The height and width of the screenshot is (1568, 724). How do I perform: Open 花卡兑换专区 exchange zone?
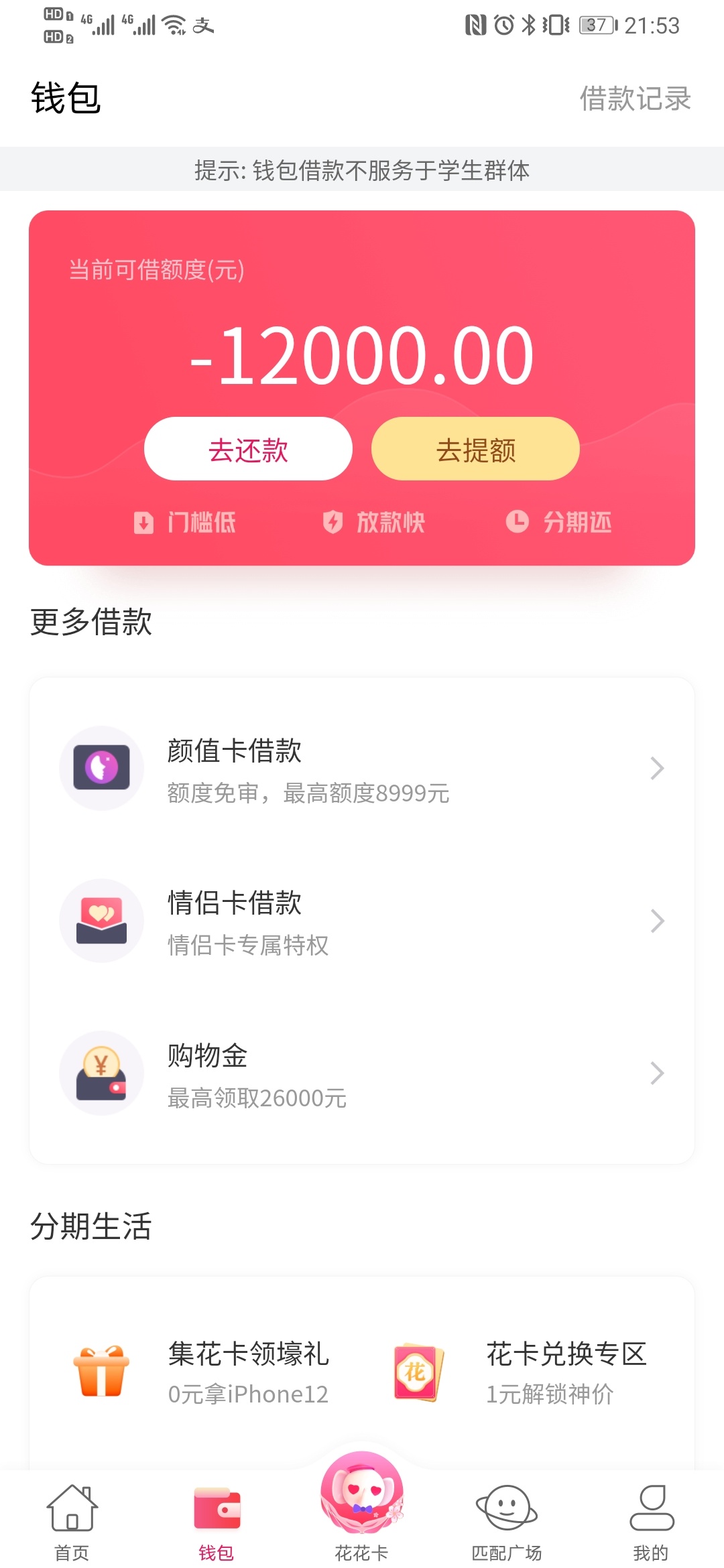coord(520,1372)
